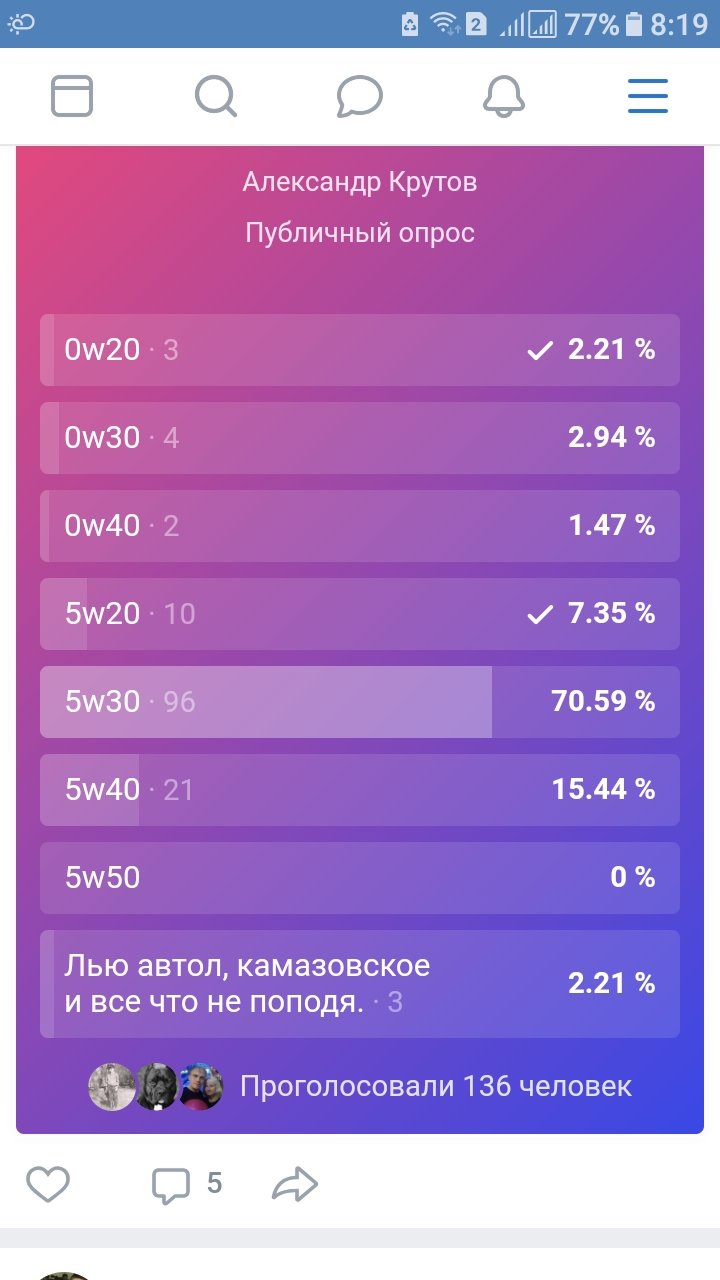The image size is (720, 1280).
Task: Share the post with the arrow icon
Action: pyautogui.click(x=295, y=1185)
